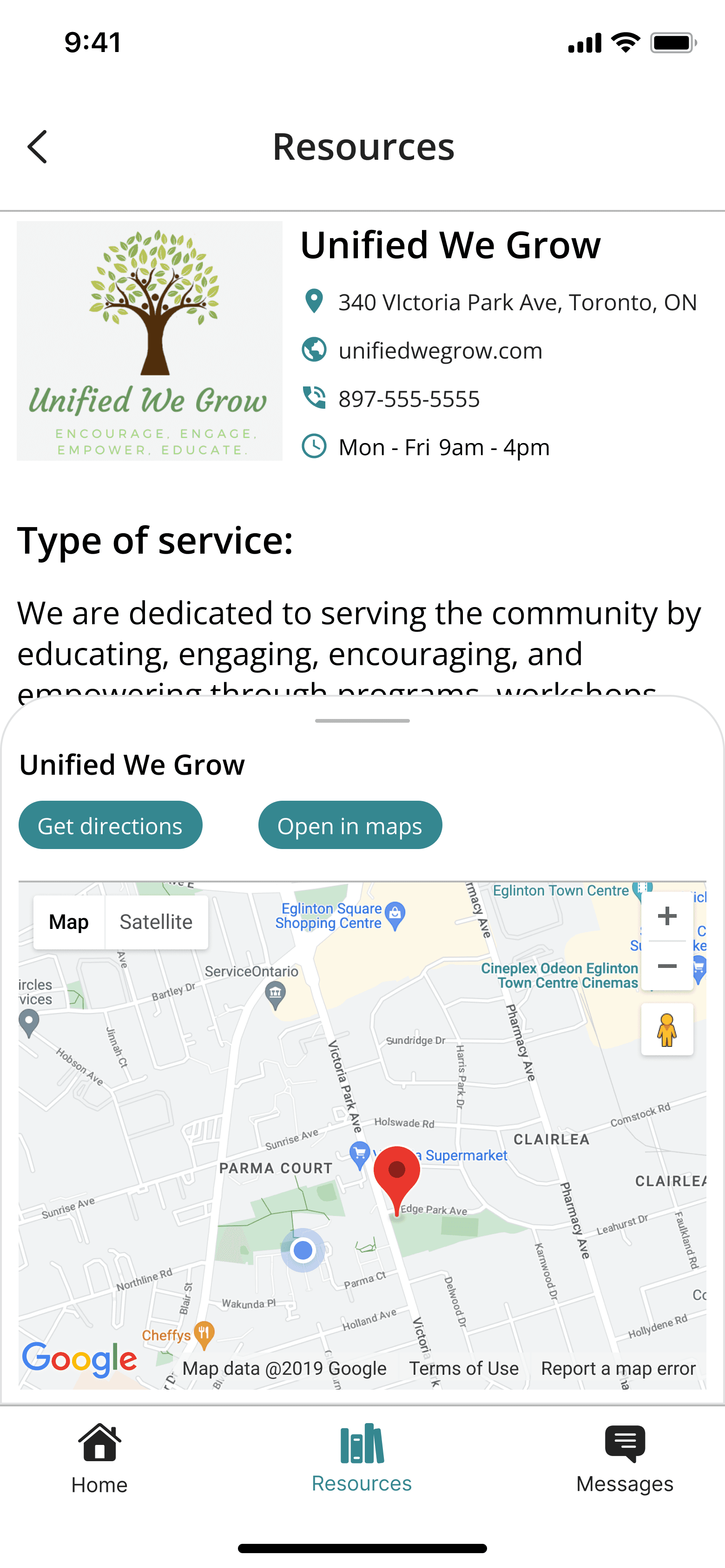
Task: Report a map error
Action: pyautogui.click(x=618, y=1368)
